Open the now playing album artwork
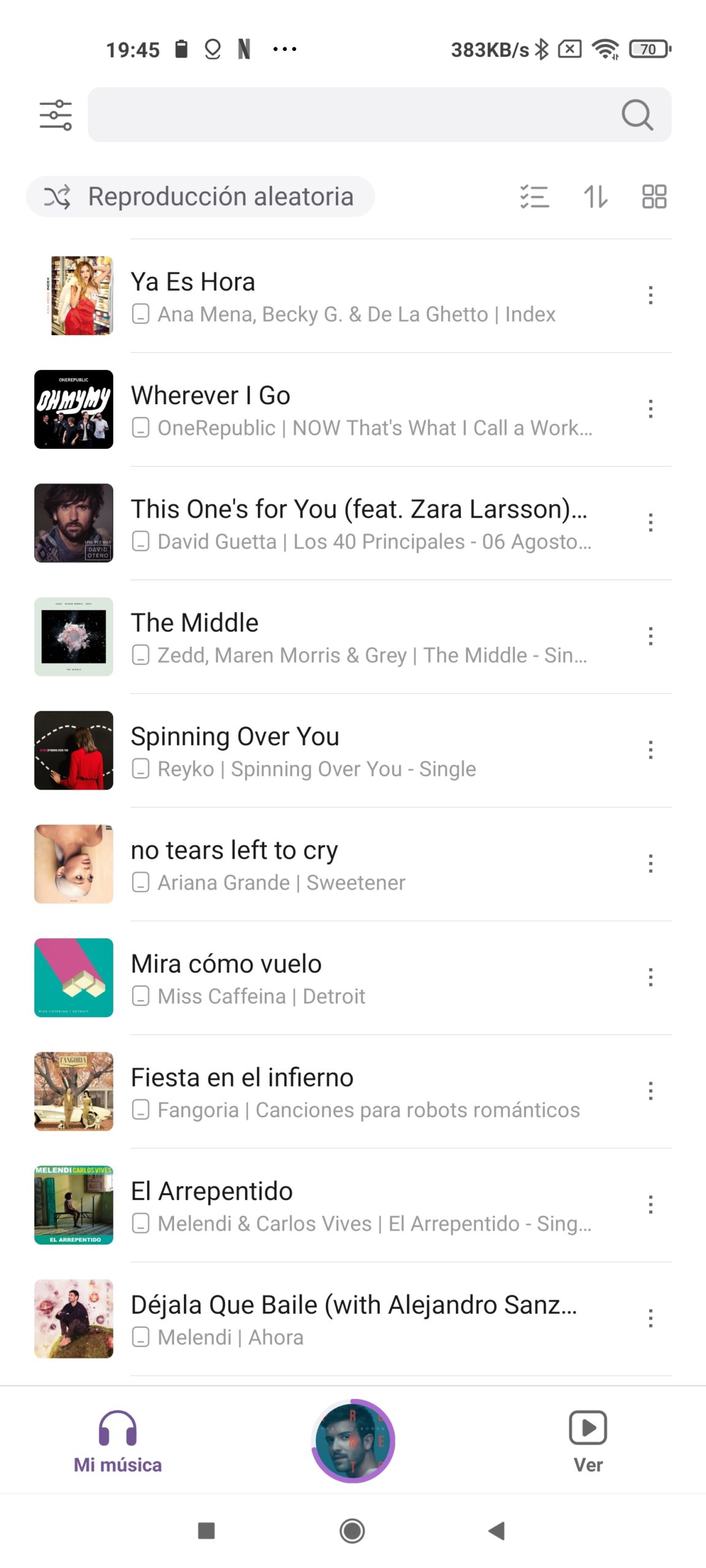This screenshot has width=706, height=1568. point(353,1441)
